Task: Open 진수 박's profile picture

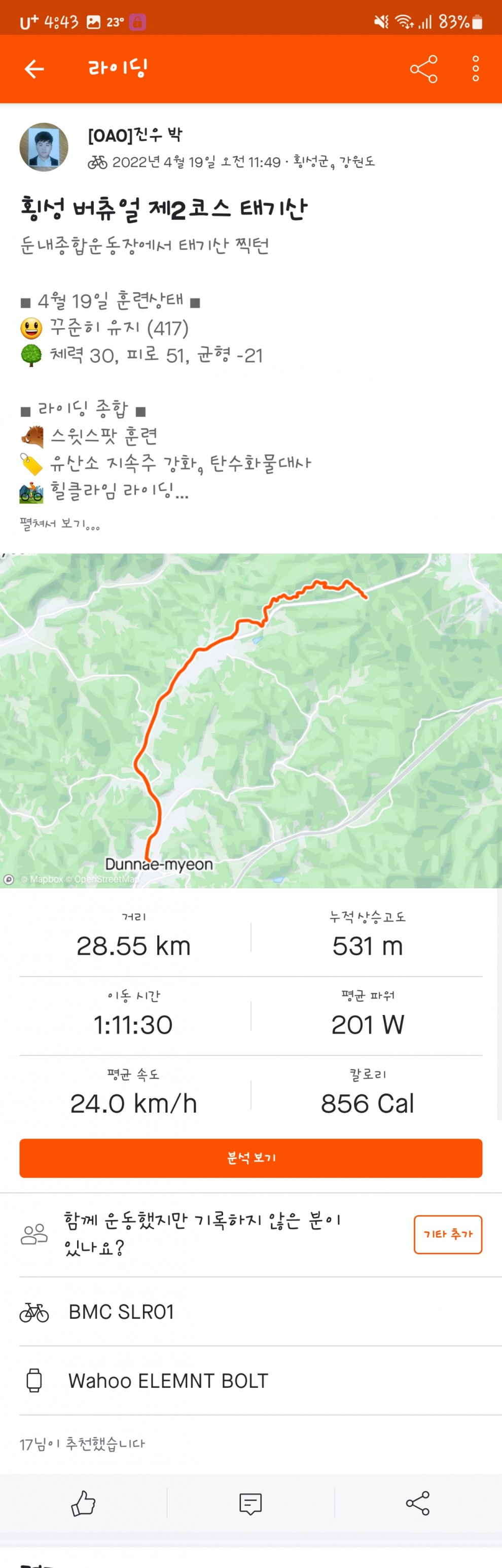Action: click(44, 147)
